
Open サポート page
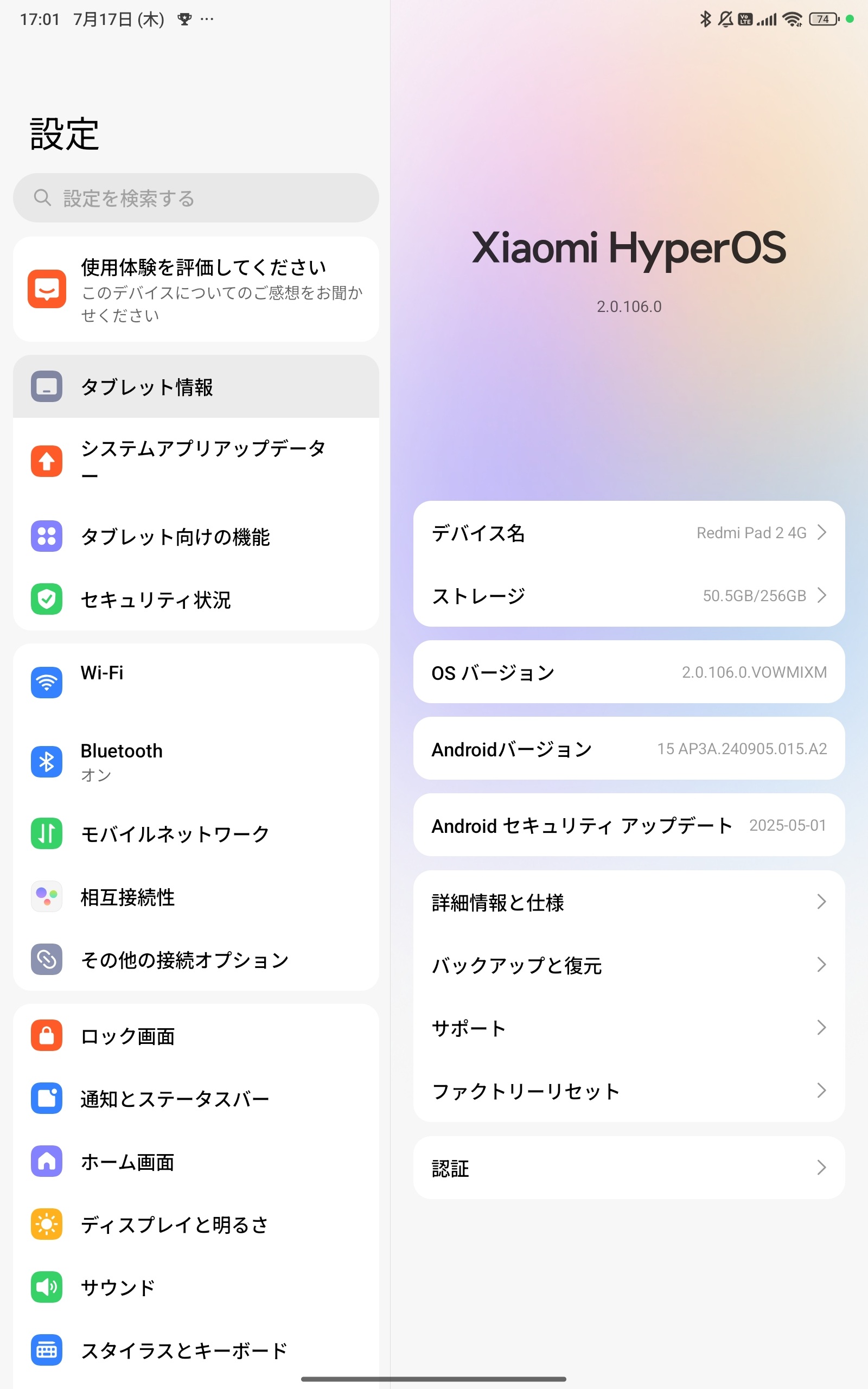point(629,1028)
